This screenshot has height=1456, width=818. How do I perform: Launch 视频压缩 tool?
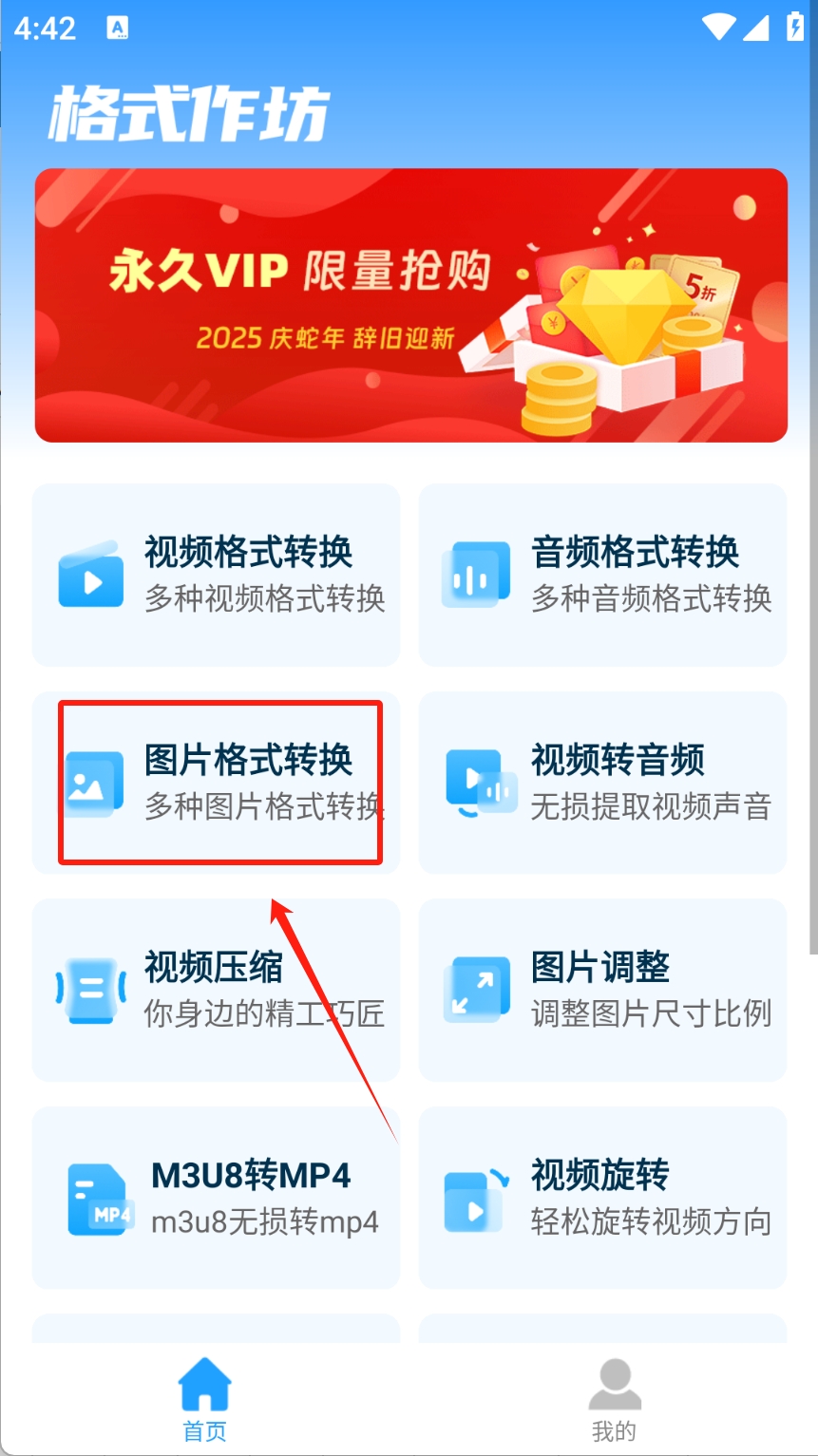click(216, 990)
